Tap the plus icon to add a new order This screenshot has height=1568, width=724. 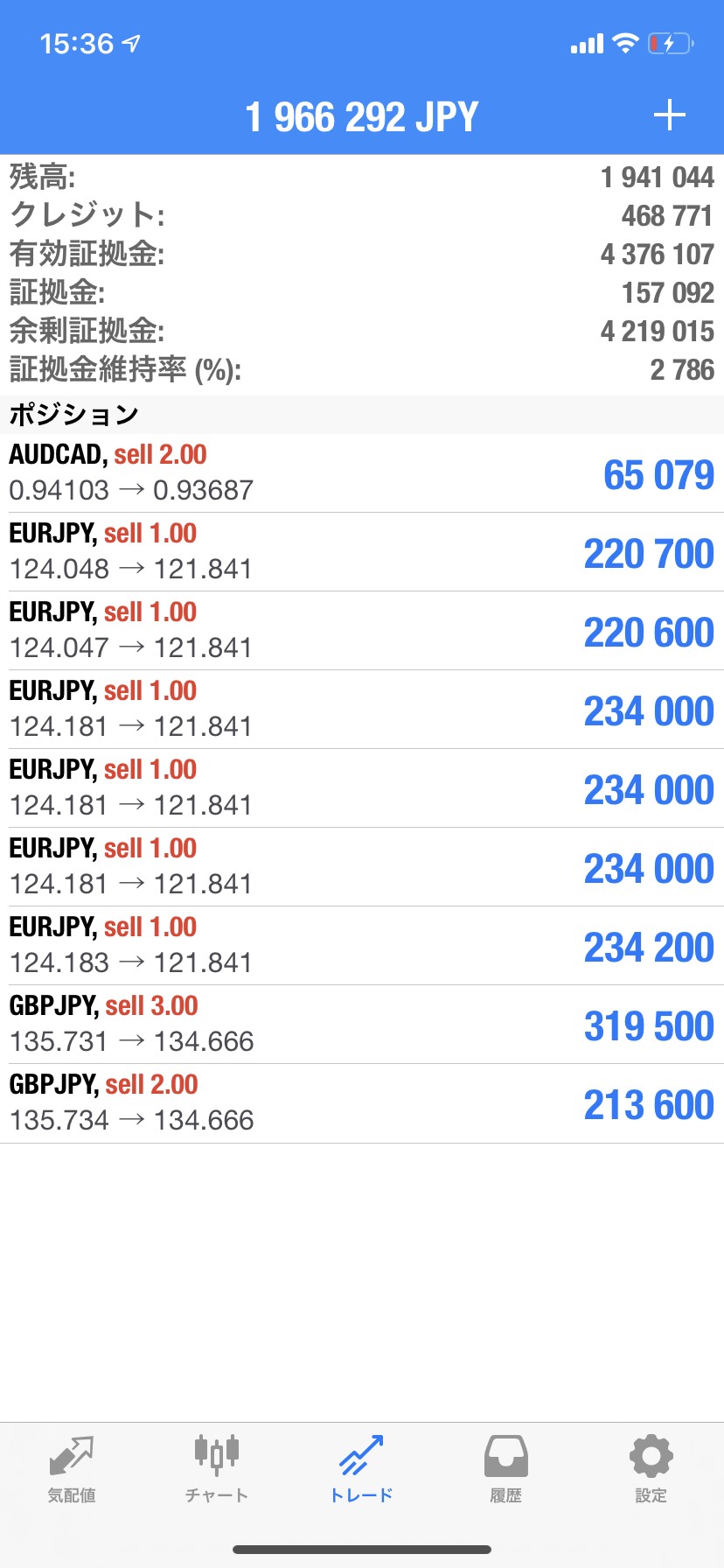pyautogui.click(x=669, y=115)
